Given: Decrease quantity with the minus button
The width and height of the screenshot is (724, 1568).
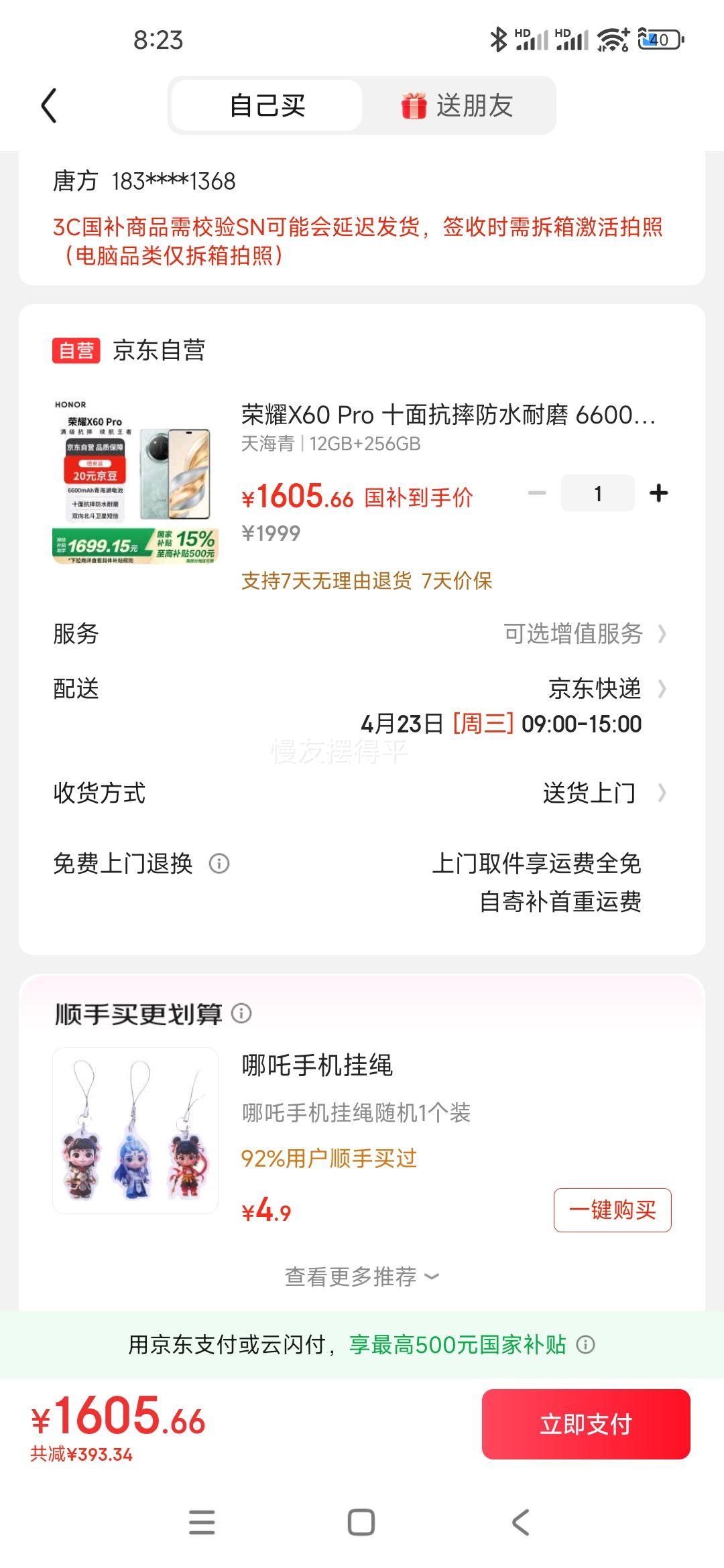Looking at the screenshot, I should click(536, 493).
